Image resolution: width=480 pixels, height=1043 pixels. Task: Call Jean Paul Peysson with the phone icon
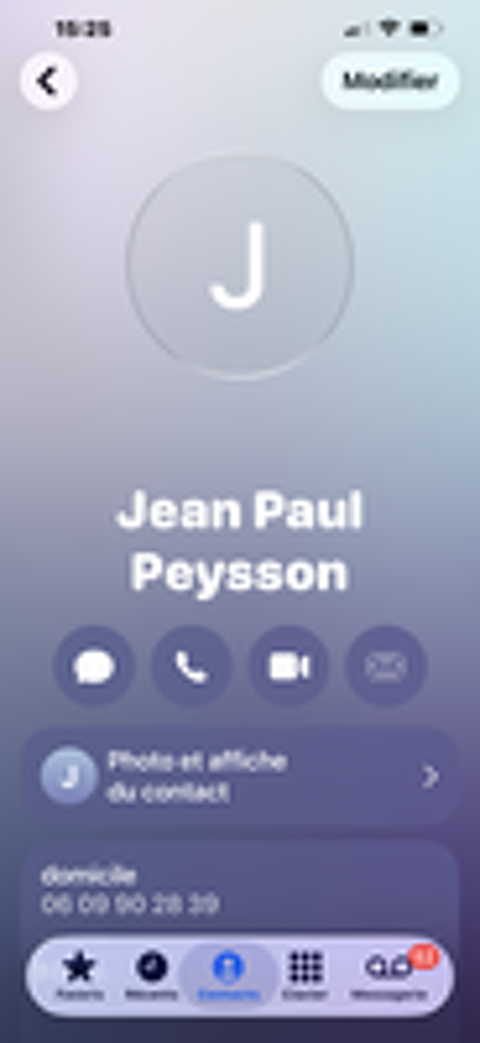click(191, 666)
